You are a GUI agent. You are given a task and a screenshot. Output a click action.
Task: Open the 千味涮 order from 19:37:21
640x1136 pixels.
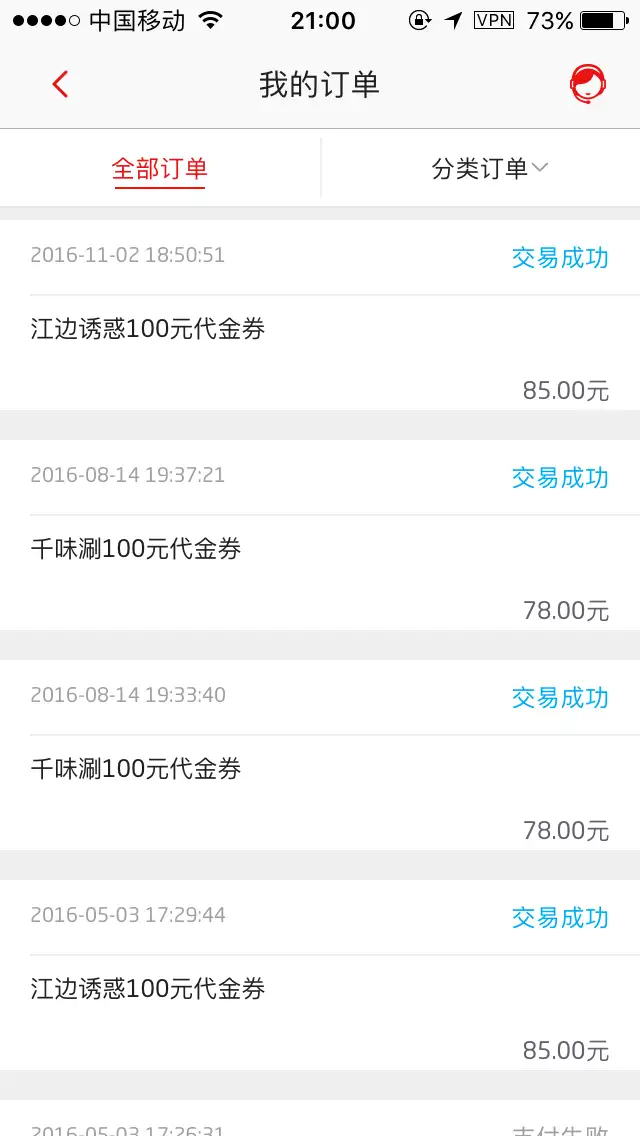pos(320,535)
